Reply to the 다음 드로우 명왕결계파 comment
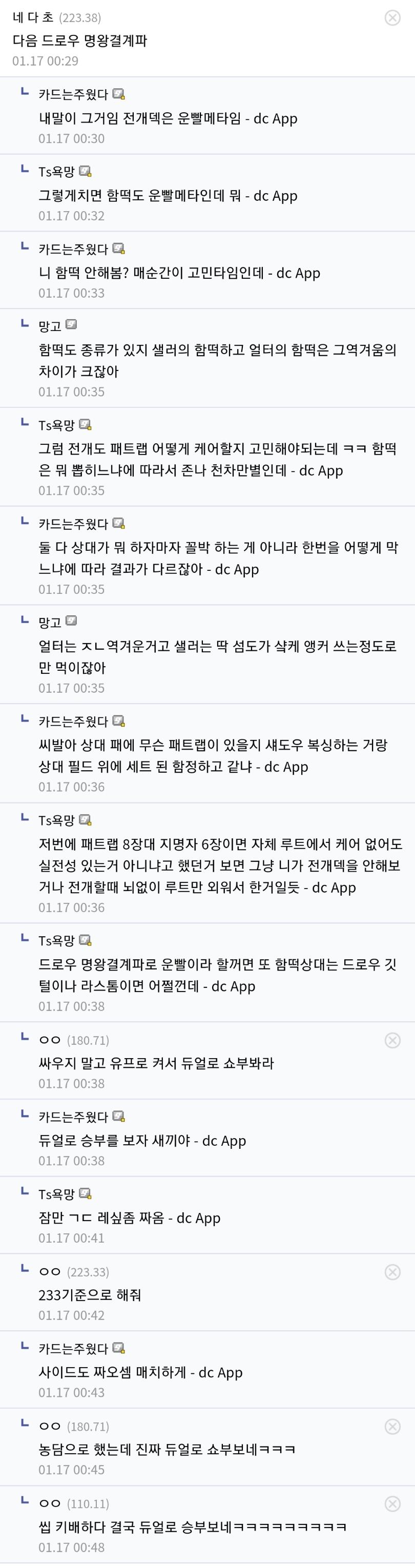The height and width of the screenshot is (1568, 415). pyautogui.click(x=80, y=41)
